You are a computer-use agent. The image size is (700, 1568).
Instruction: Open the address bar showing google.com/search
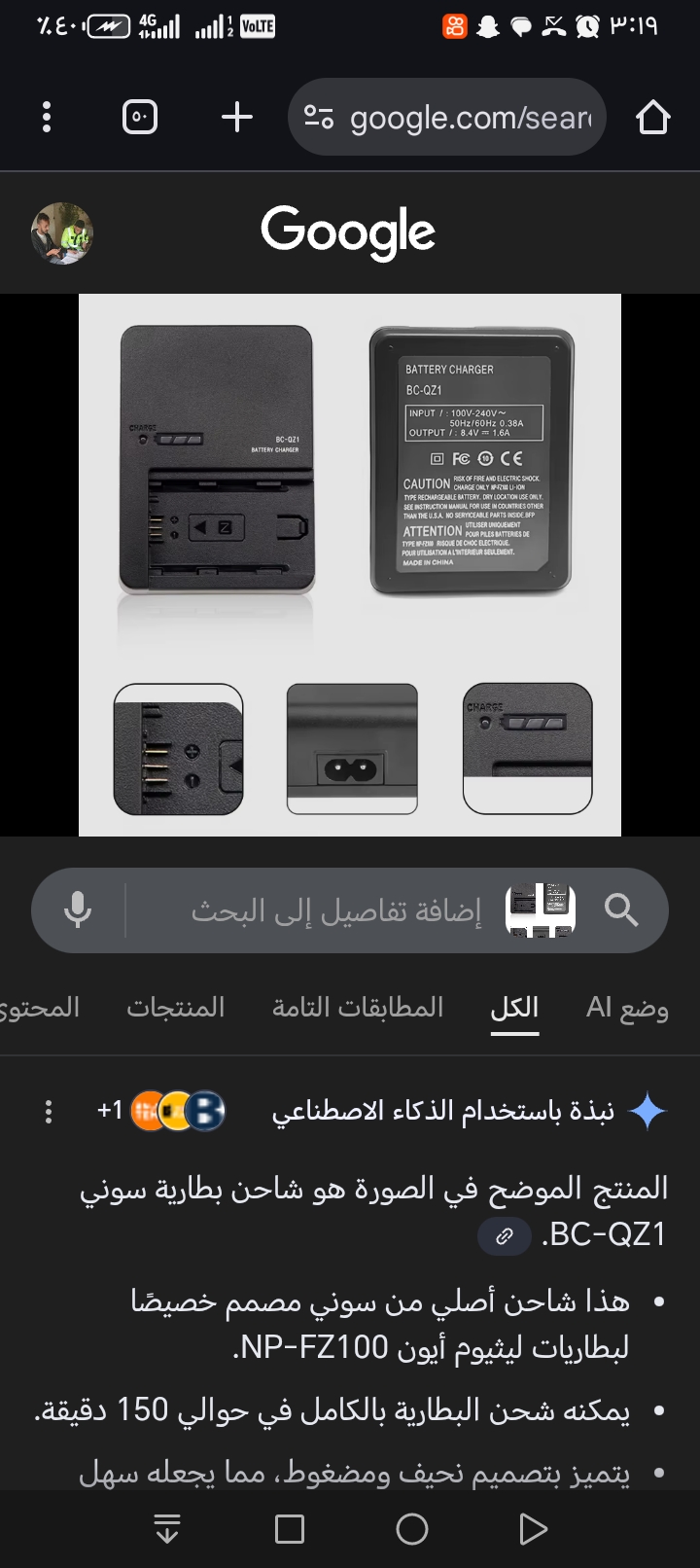click(457, 116)
